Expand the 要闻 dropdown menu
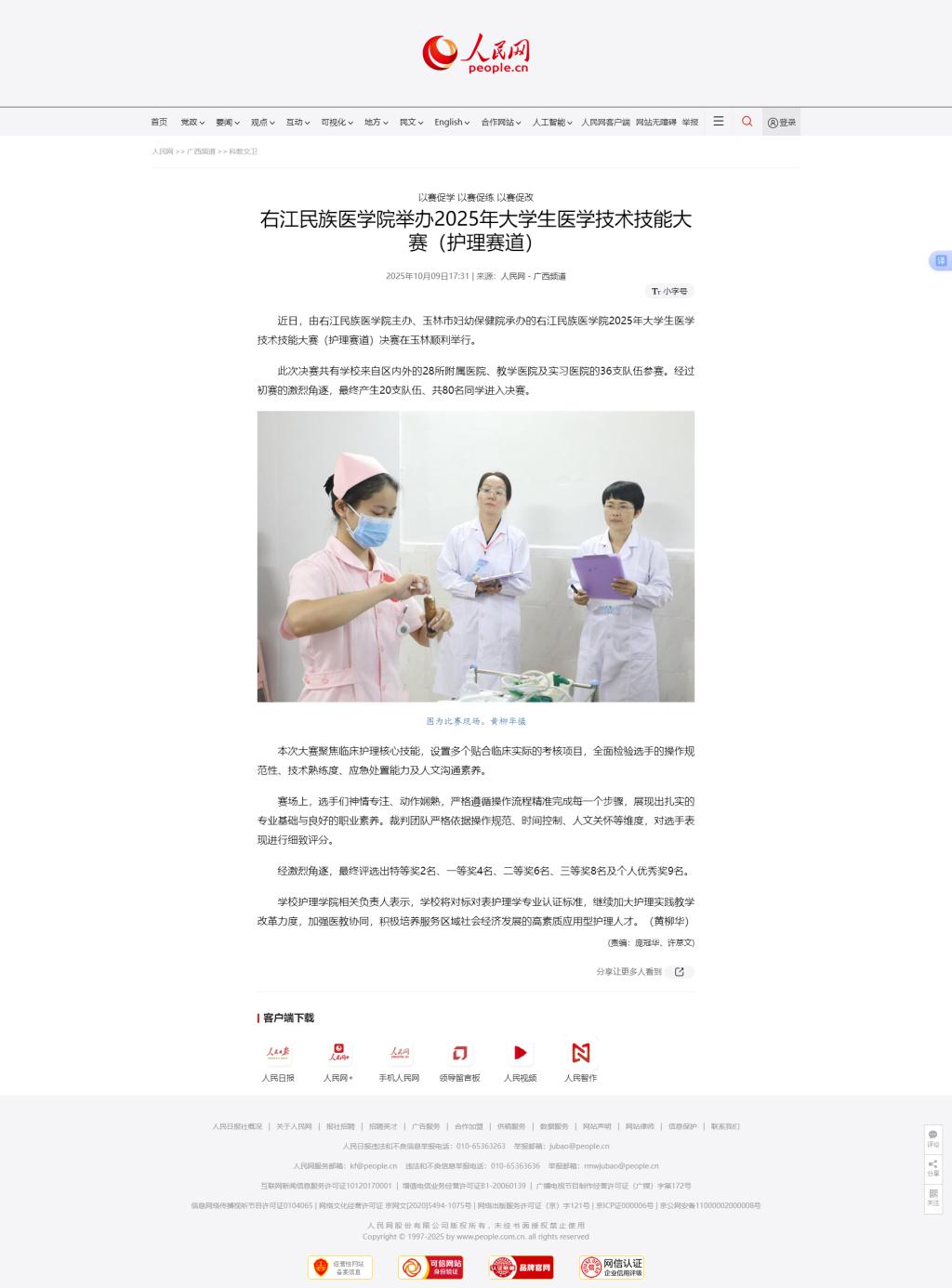 227,123
